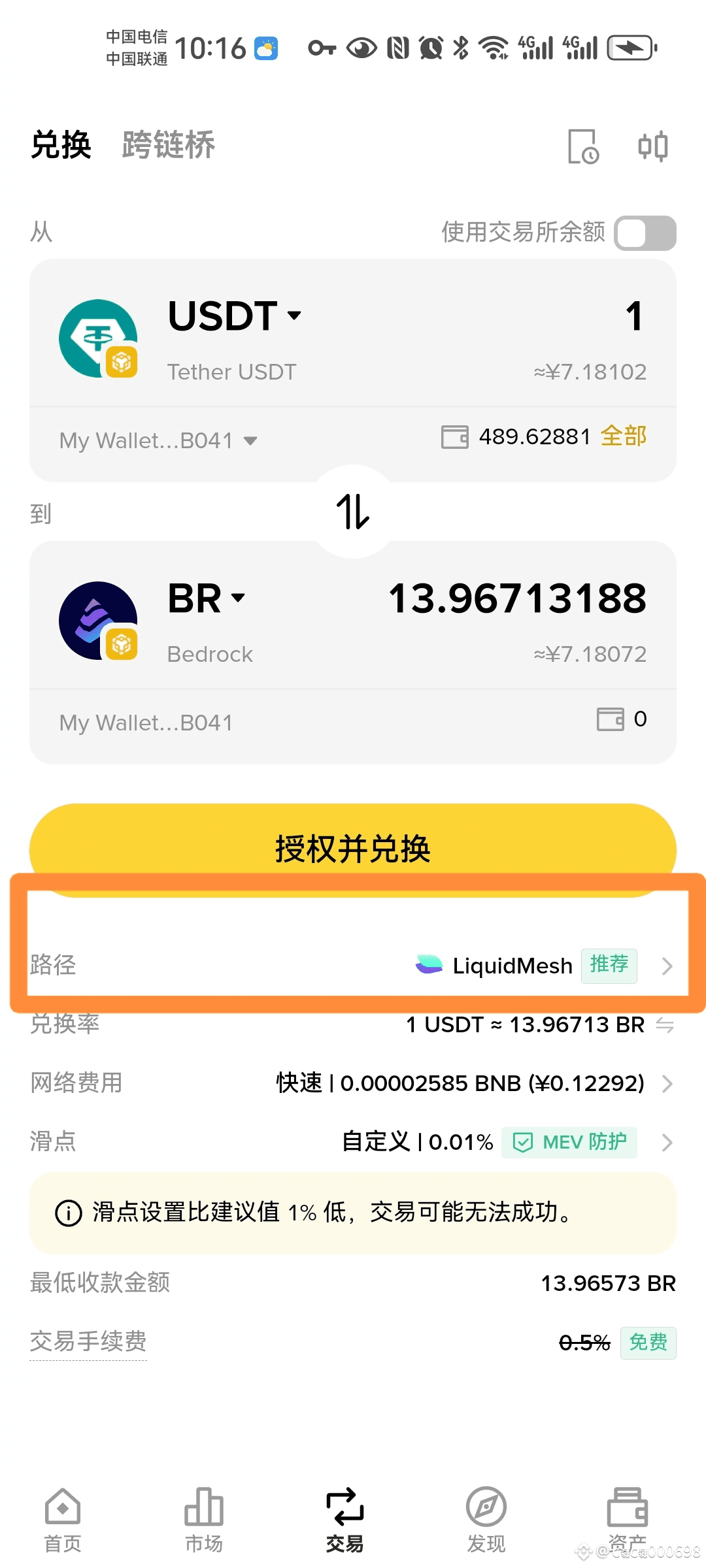The image size is (706, 1568).
Task: Open the transaction history icon
Action: coord(583,146)
